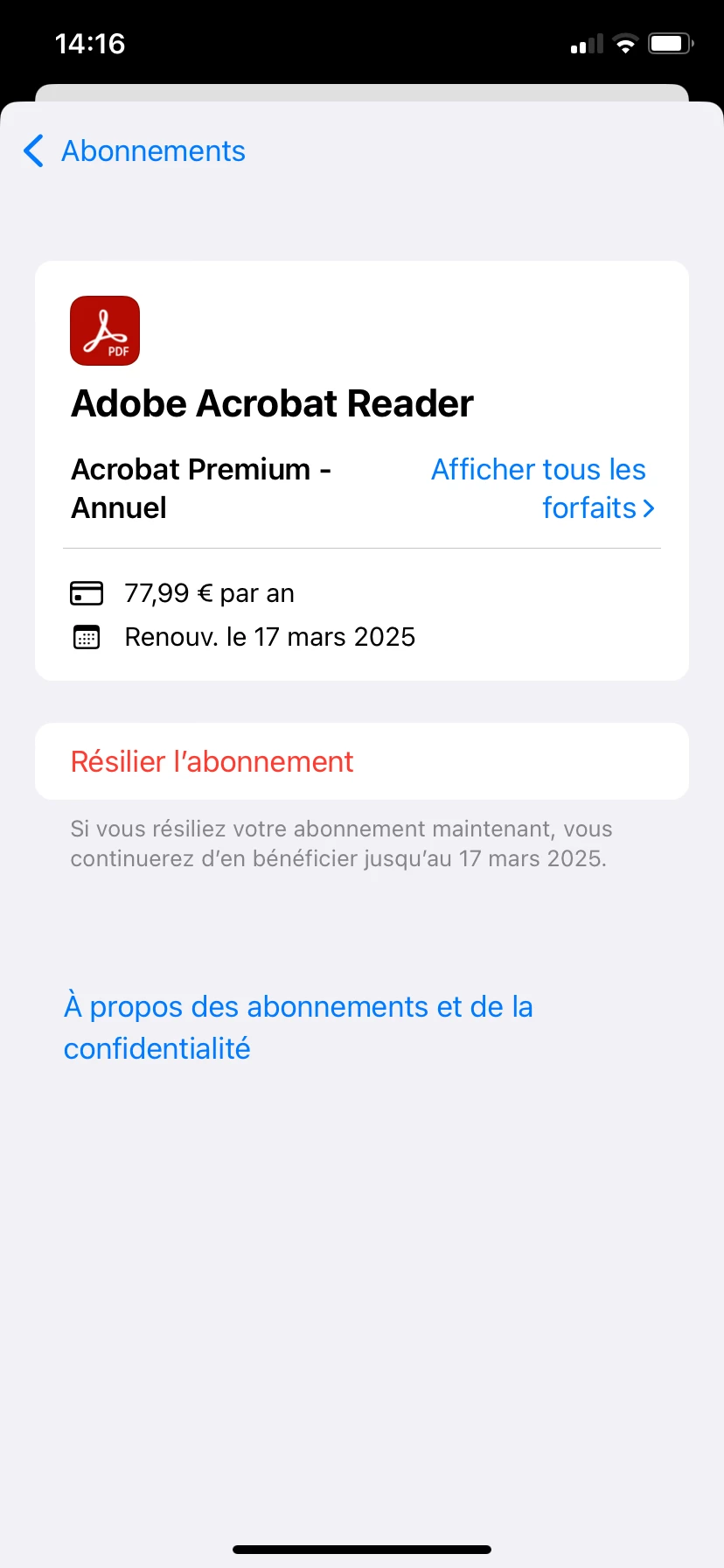
Task: Go back to Abonnements
Action: (136, 151)
